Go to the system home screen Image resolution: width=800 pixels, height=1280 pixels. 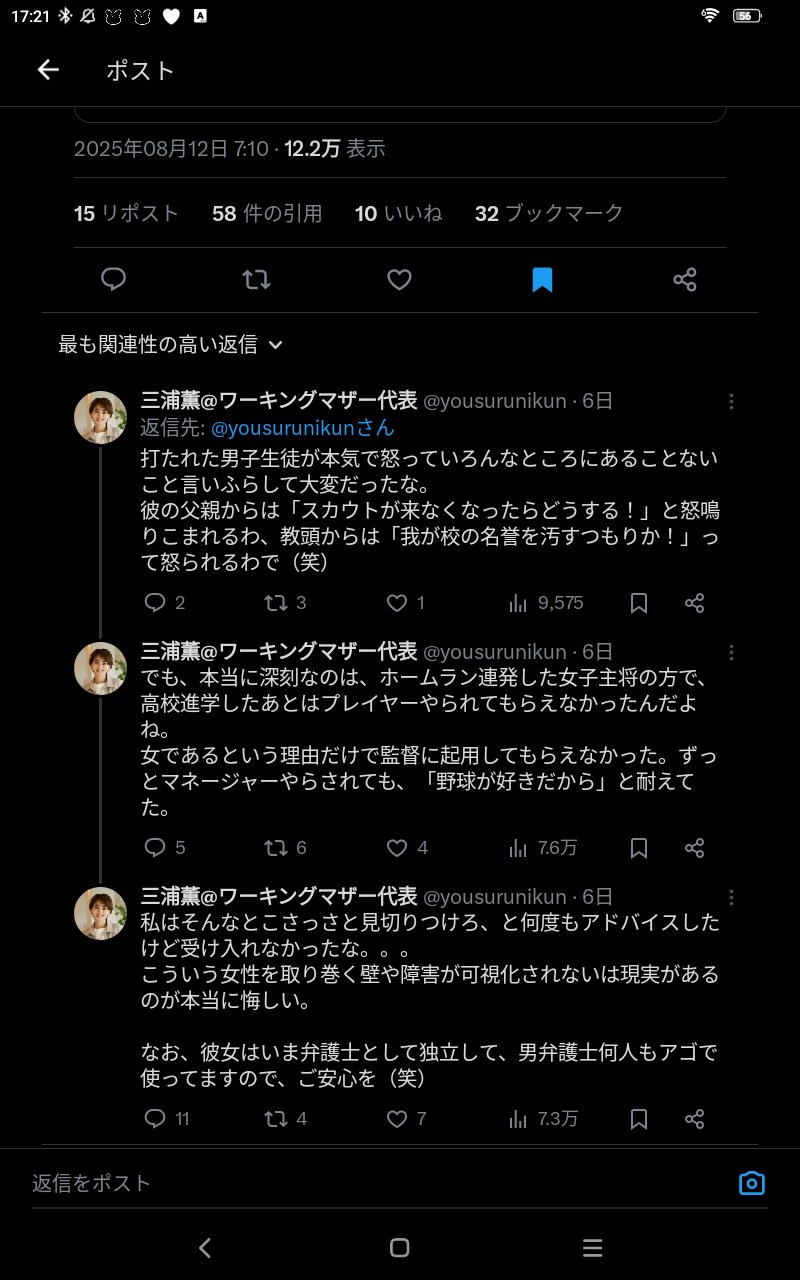pos(400,1247)
